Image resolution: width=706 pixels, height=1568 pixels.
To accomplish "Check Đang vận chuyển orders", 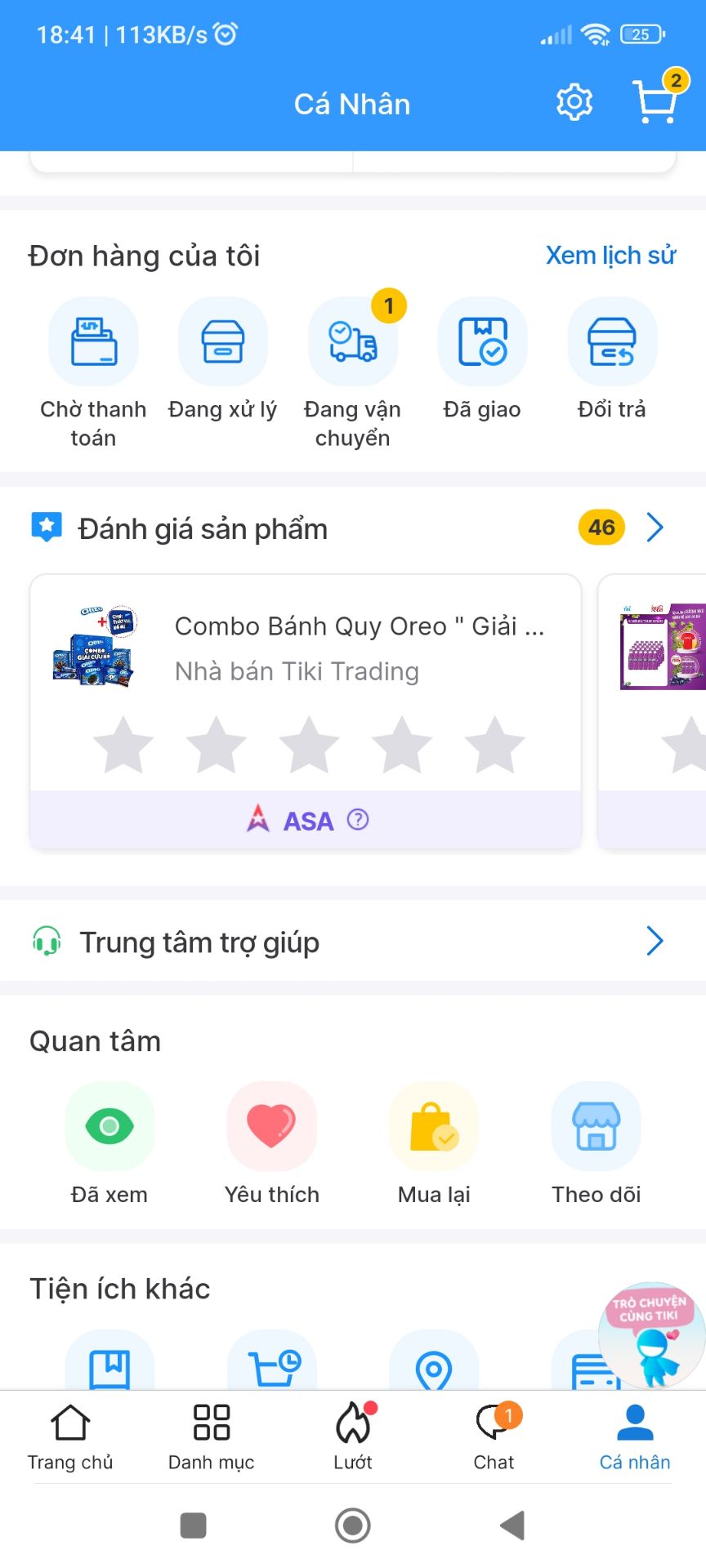I will pos(353,342).
